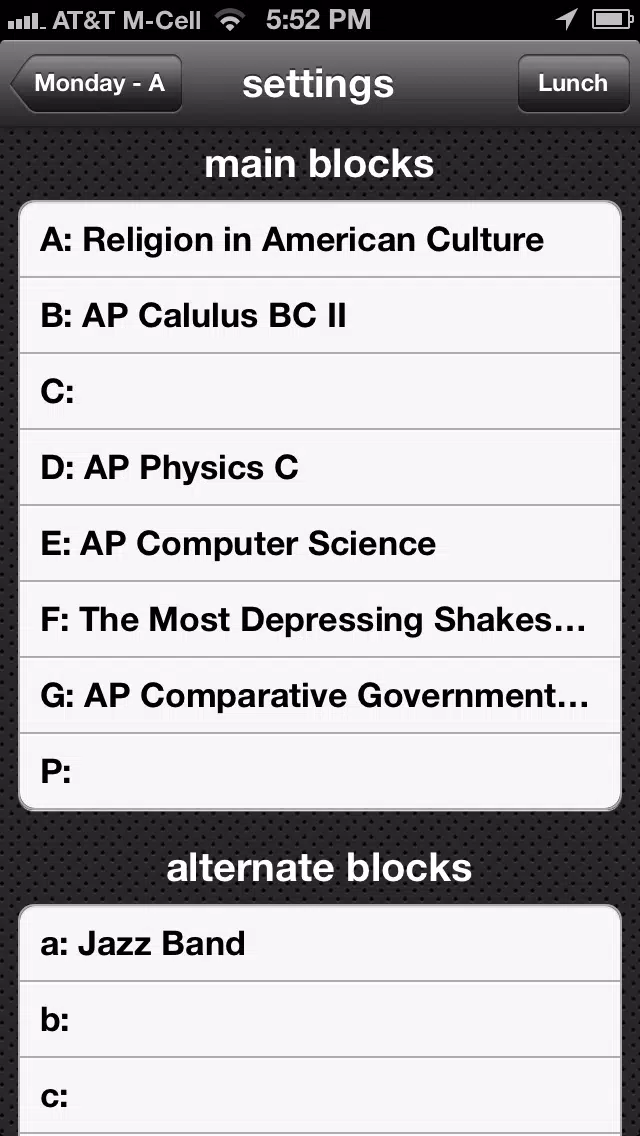Open the Lunch settings button
Screen dimensions: 640x1136
[x=573, y=83]
